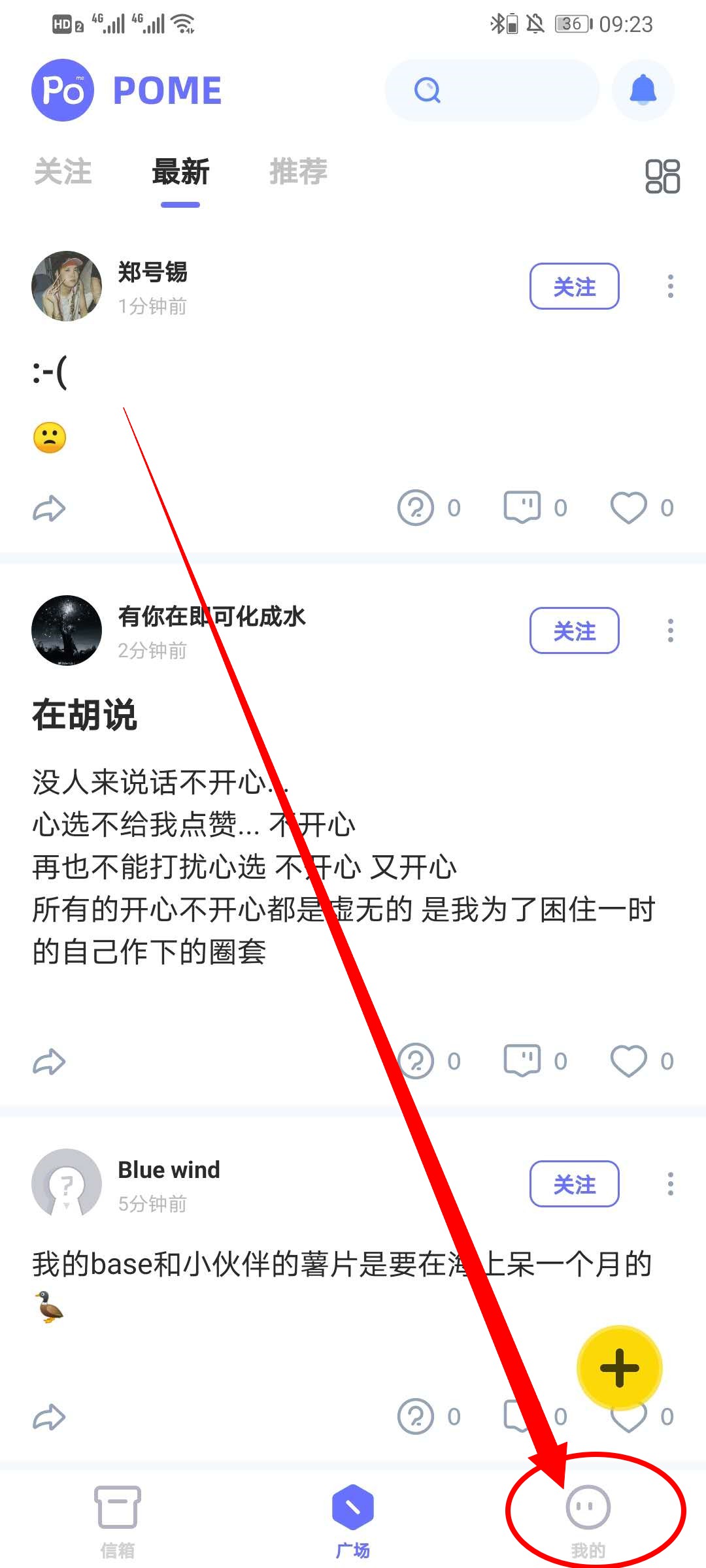
Task: Like the 在胡说 post
Action: pos(628,1061)
